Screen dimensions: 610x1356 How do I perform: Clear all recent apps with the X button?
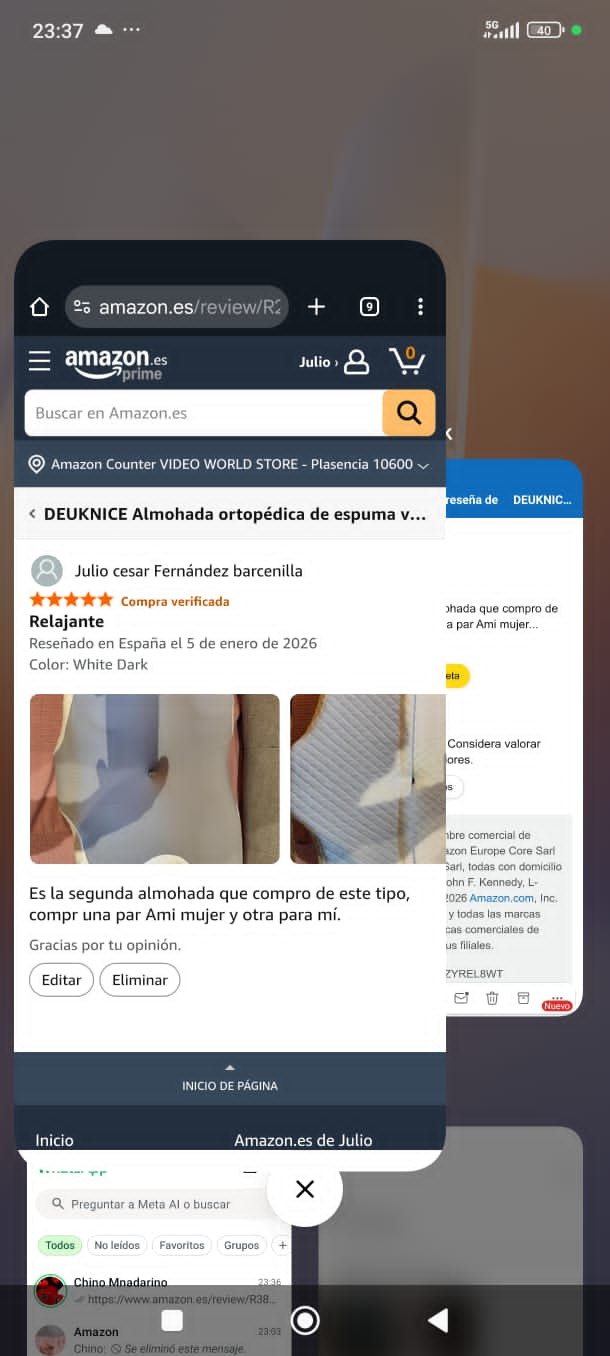click(305, 1189)
